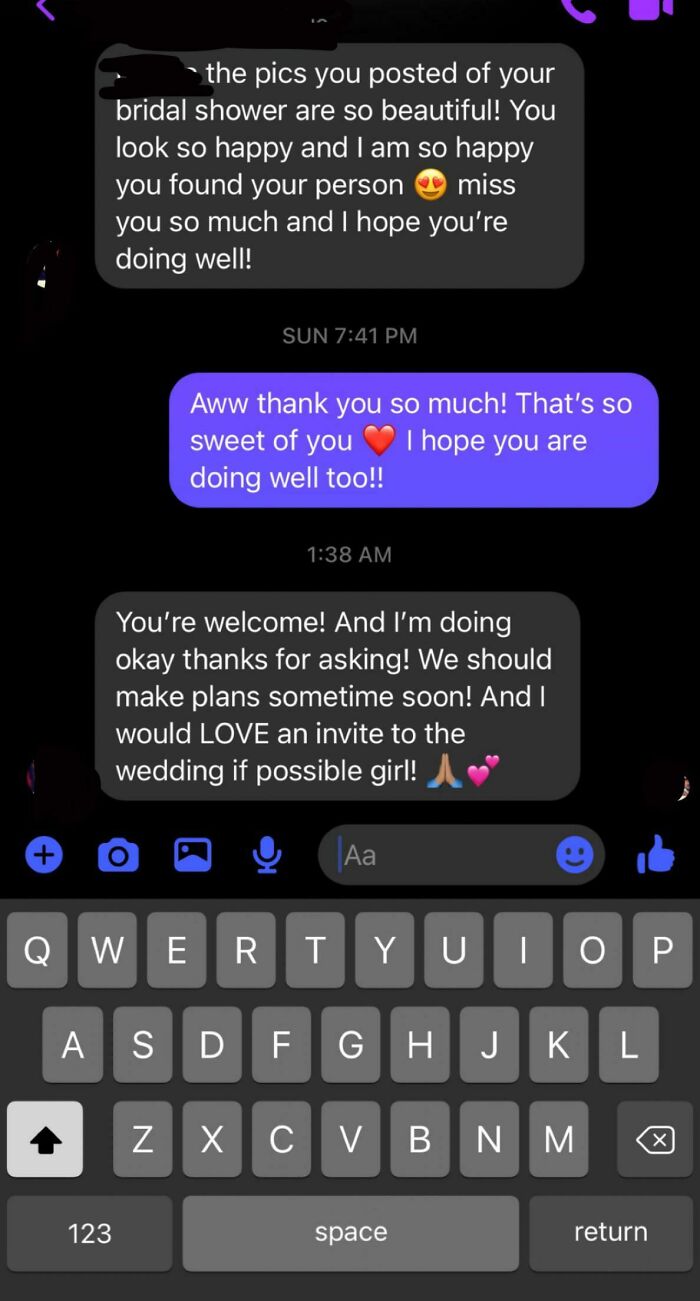Open the emoji picker

tap(574, 855)
